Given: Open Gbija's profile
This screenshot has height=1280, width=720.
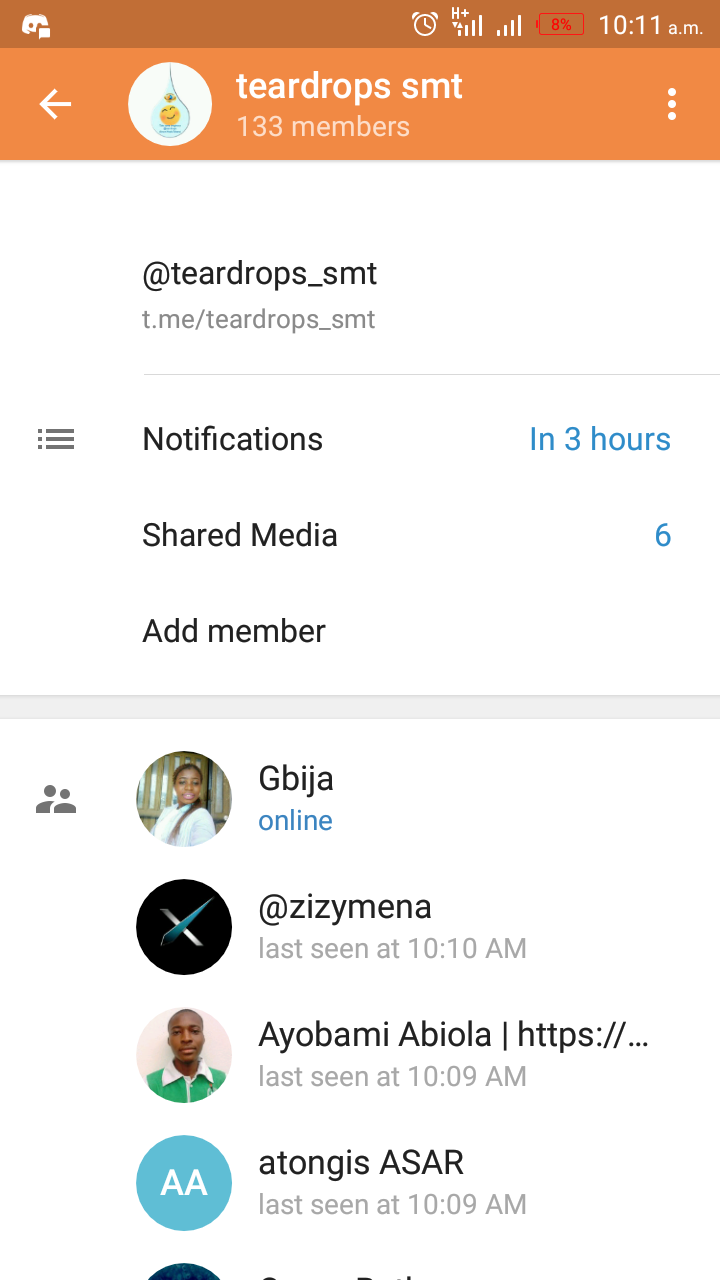Looking at the screenshot, I should 360,799.
